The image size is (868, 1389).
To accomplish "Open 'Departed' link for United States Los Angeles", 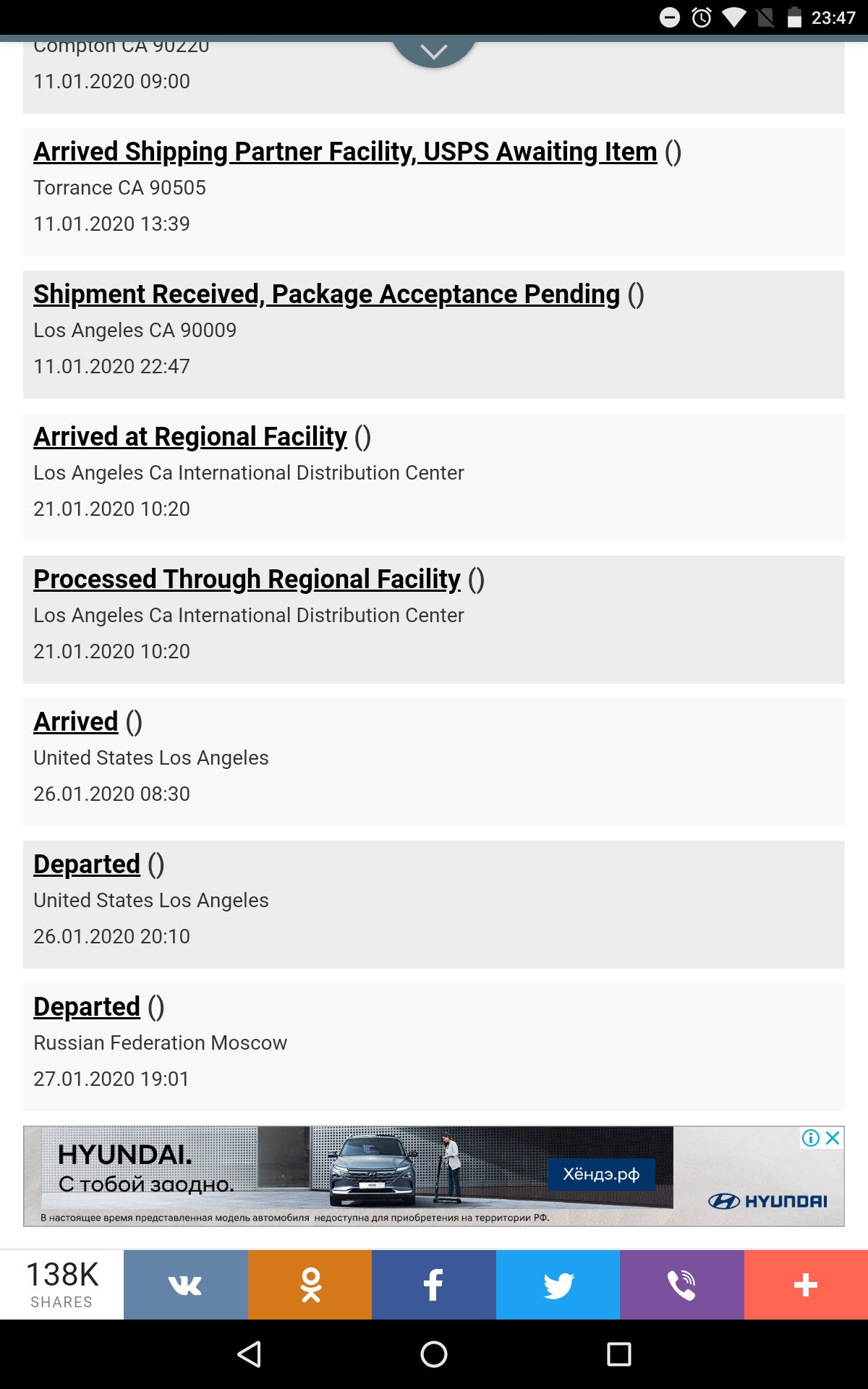I will click(x=87, y=865).
